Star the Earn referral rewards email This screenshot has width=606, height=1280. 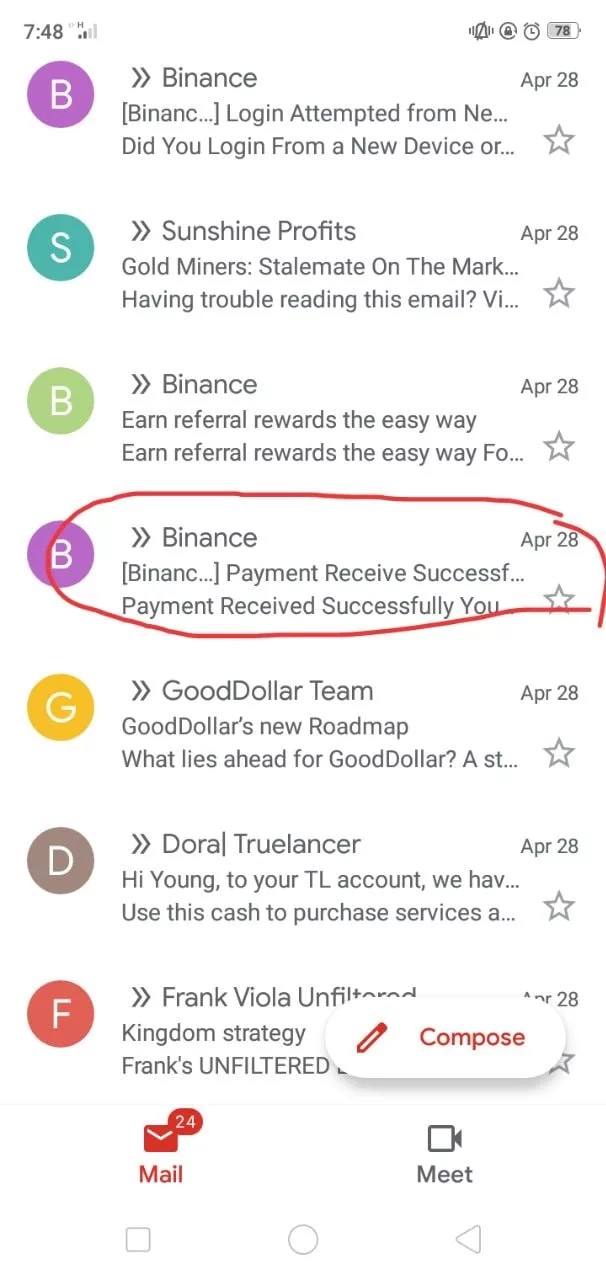coord(558,446)
